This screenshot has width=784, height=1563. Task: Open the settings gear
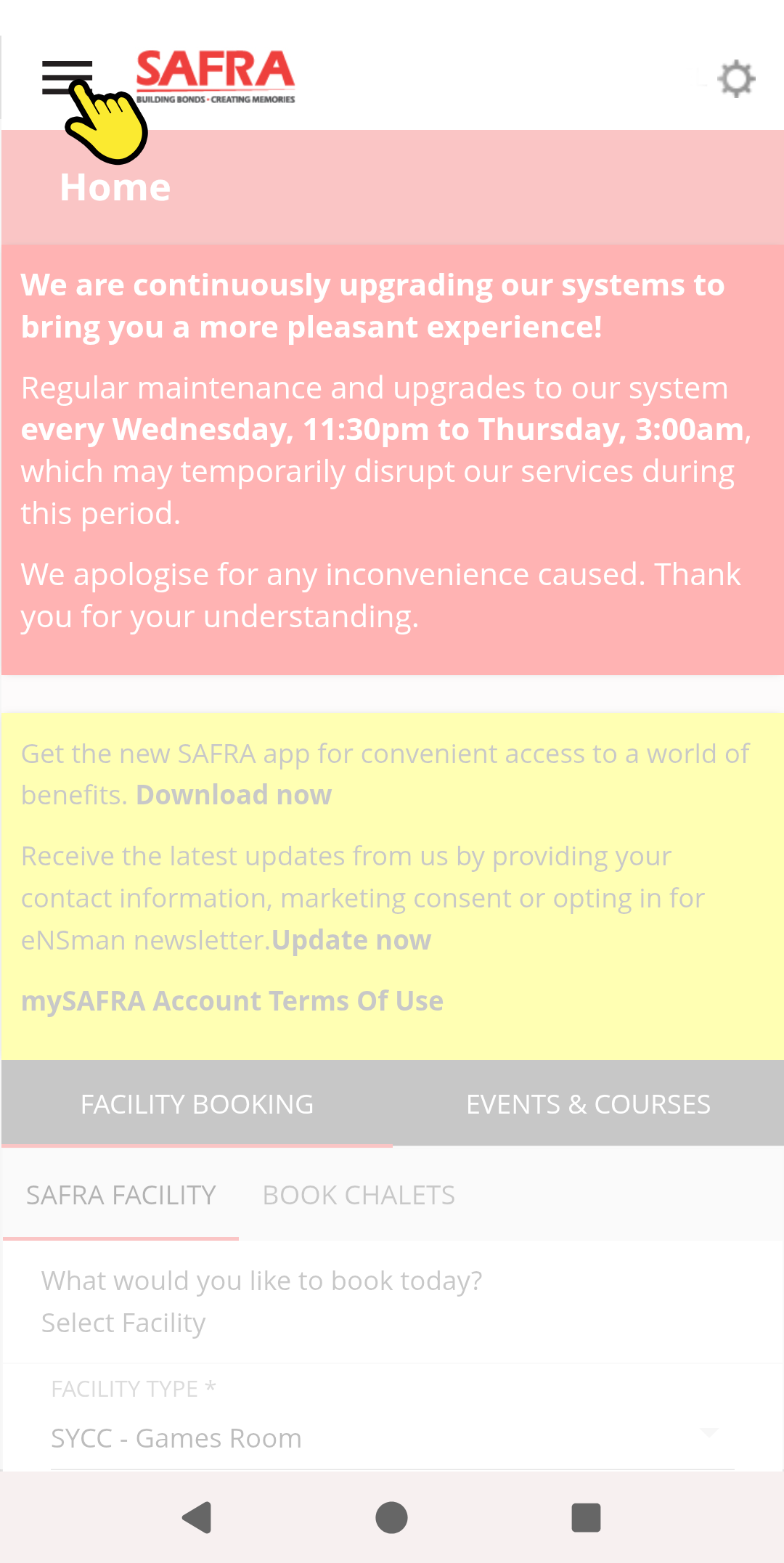[737, 78]
